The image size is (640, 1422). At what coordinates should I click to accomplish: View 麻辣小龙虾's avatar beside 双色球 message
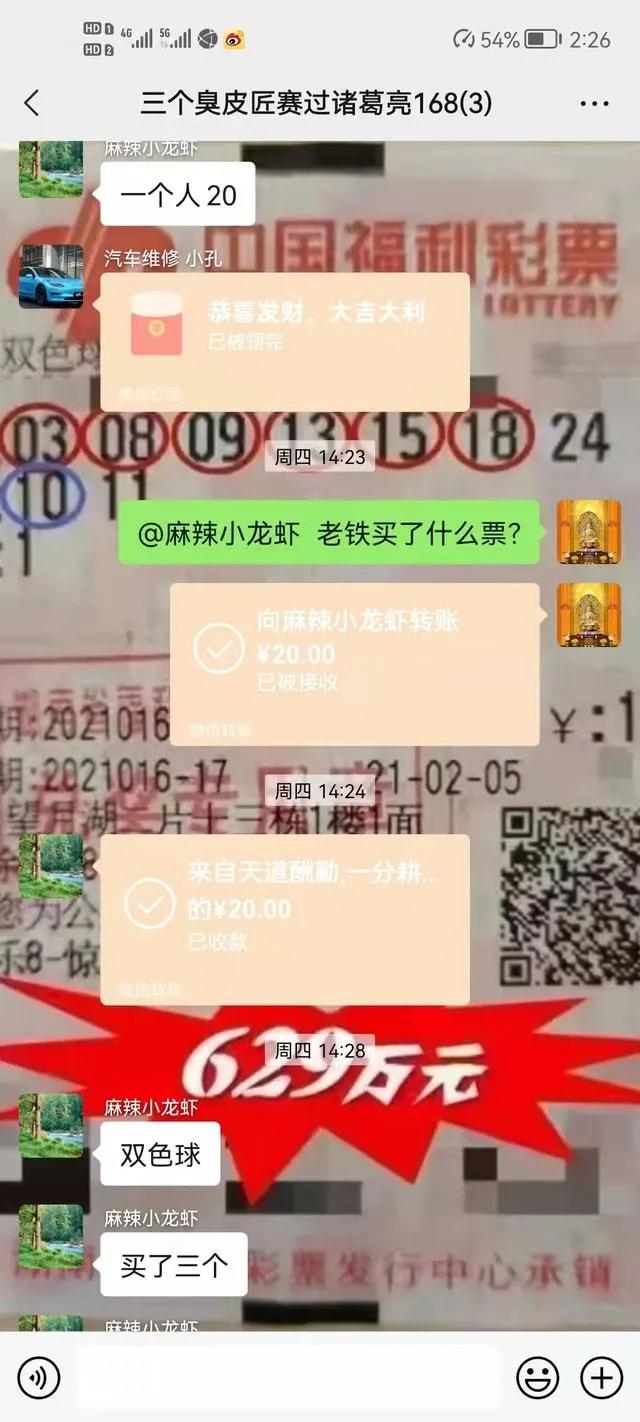(x=51, y=1125)
